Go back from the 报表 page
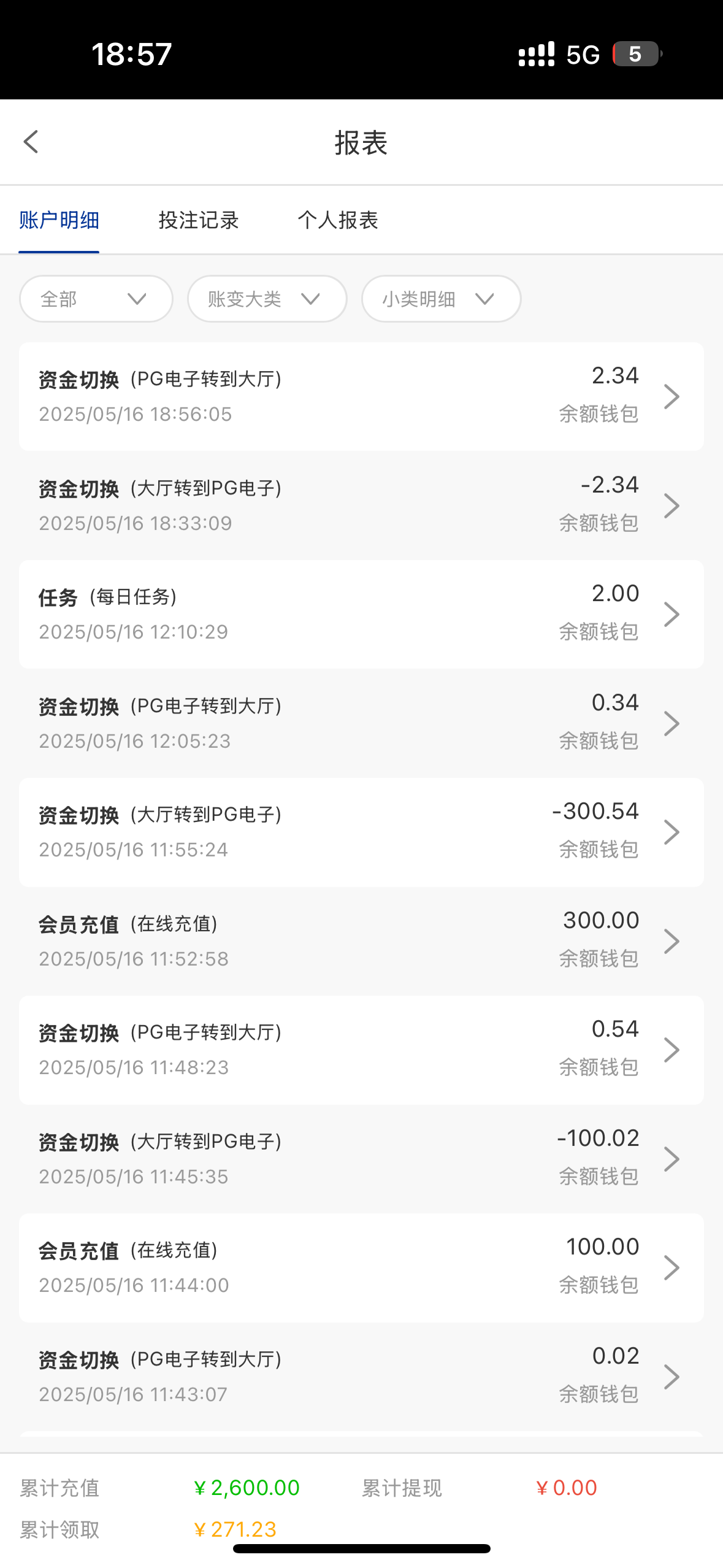Screen dimensions: 723x1568 31,142
